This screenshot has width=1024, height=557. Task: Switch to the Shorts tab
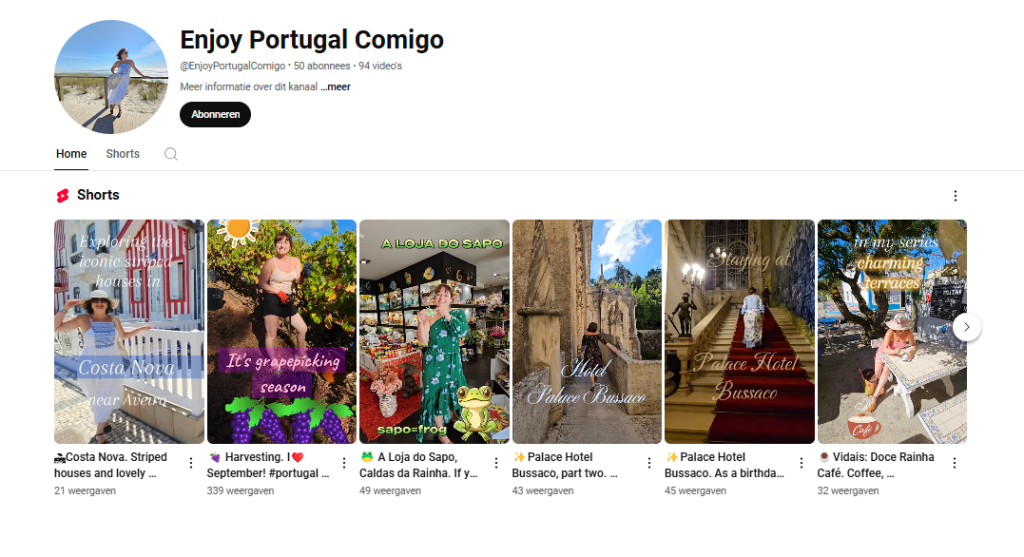(123, 154)
